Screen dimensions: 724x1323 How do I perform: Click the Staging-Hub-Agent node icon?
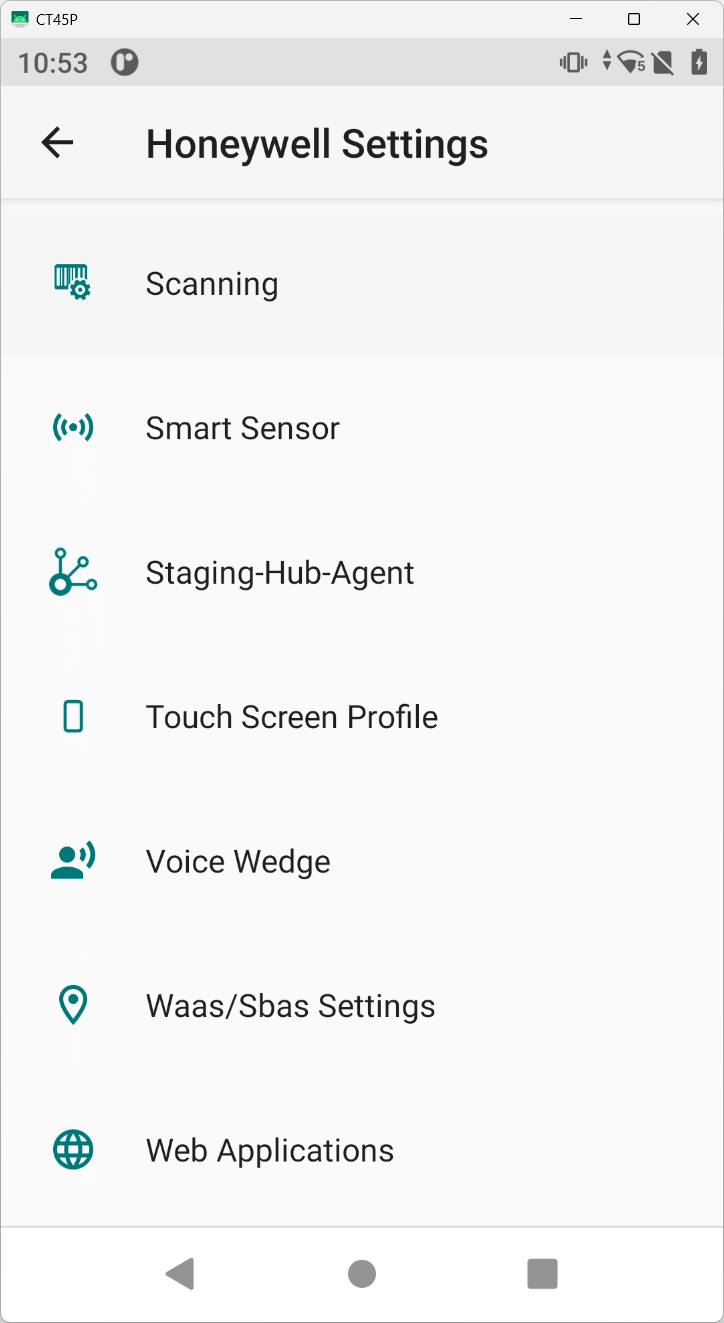point(72,572)
